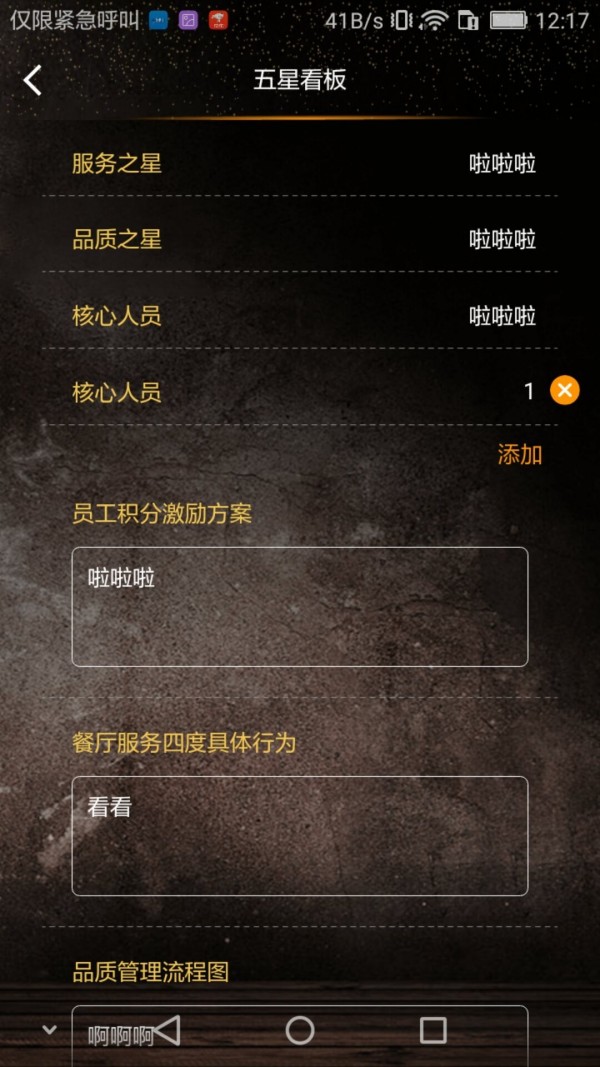Tap 添加 to add a core member
This screenshot has width=600, height=1067.
tap(519, 454)
